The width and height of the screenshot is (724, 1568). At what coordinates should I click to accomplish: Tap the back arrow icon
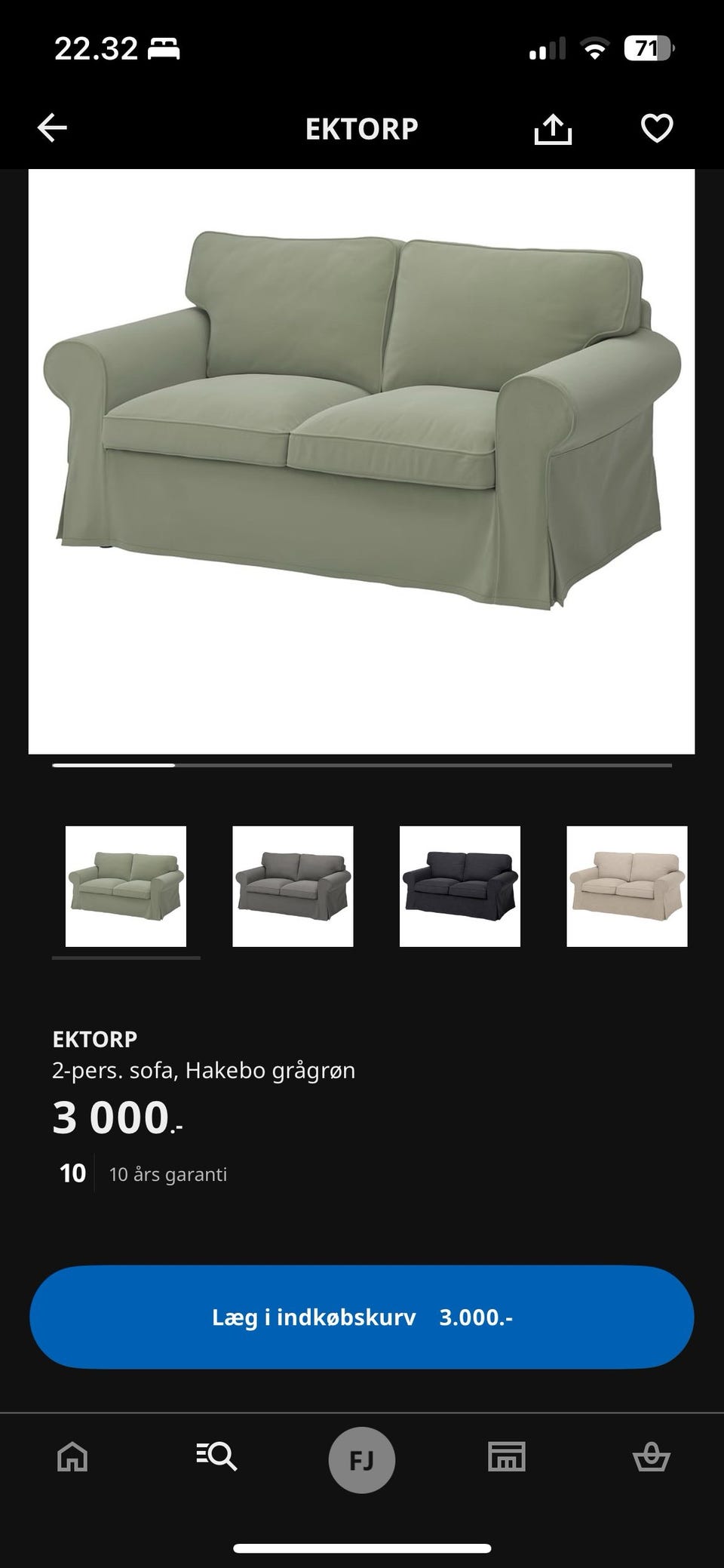(52, 128)
